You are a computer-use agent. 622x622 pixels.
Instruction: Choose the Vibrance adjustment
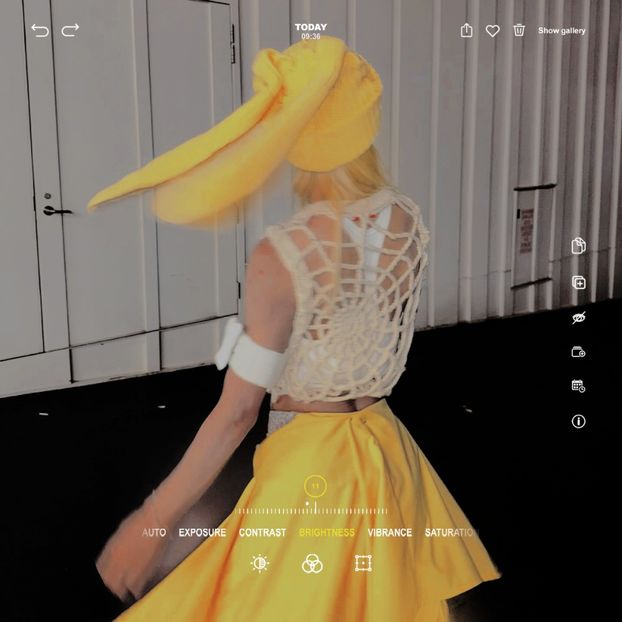(389, 533)
